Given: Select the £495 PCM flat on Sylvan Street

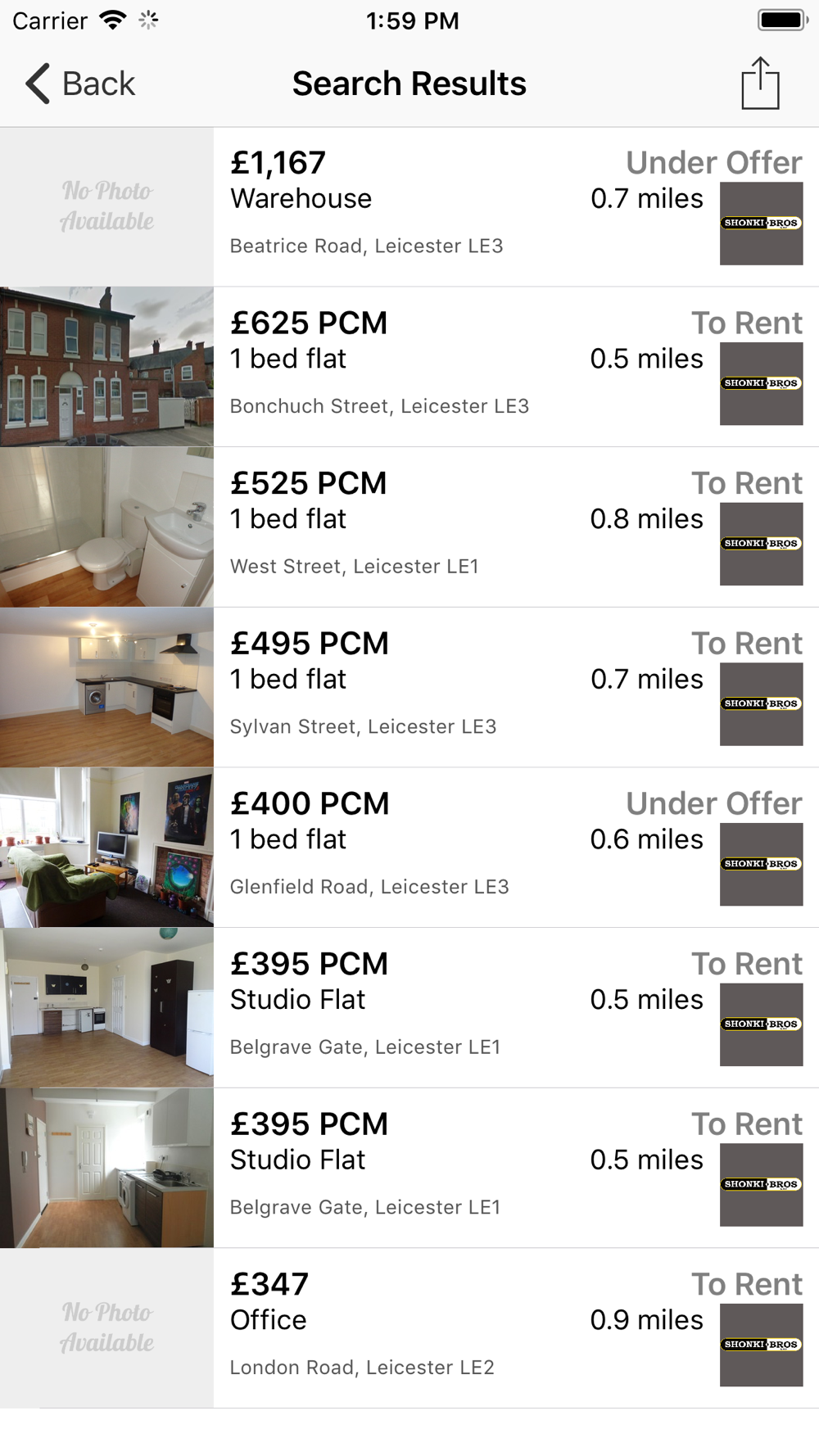Looking at the screenshot, I should click(x=409, y=687).
